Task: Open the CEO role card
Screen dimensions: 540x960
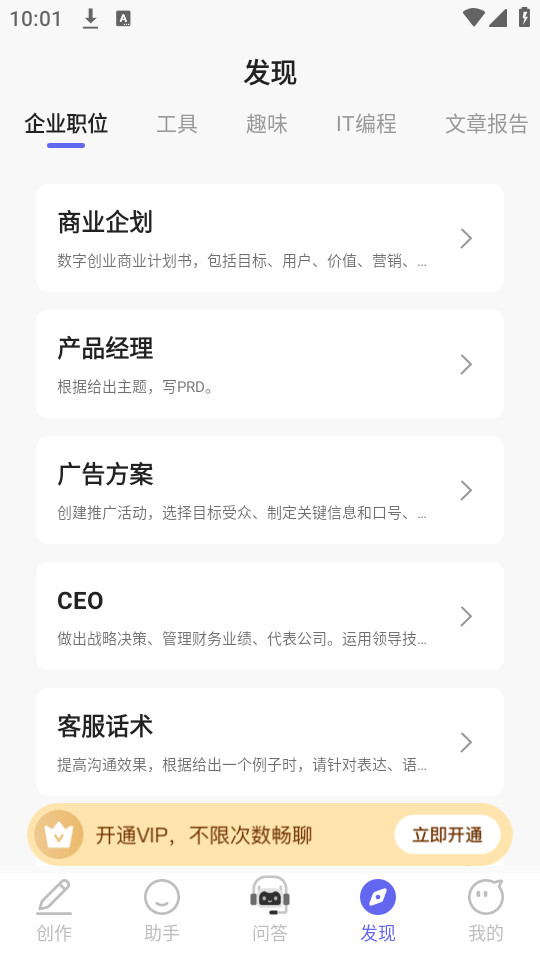Action: click(x=270, y=617)
